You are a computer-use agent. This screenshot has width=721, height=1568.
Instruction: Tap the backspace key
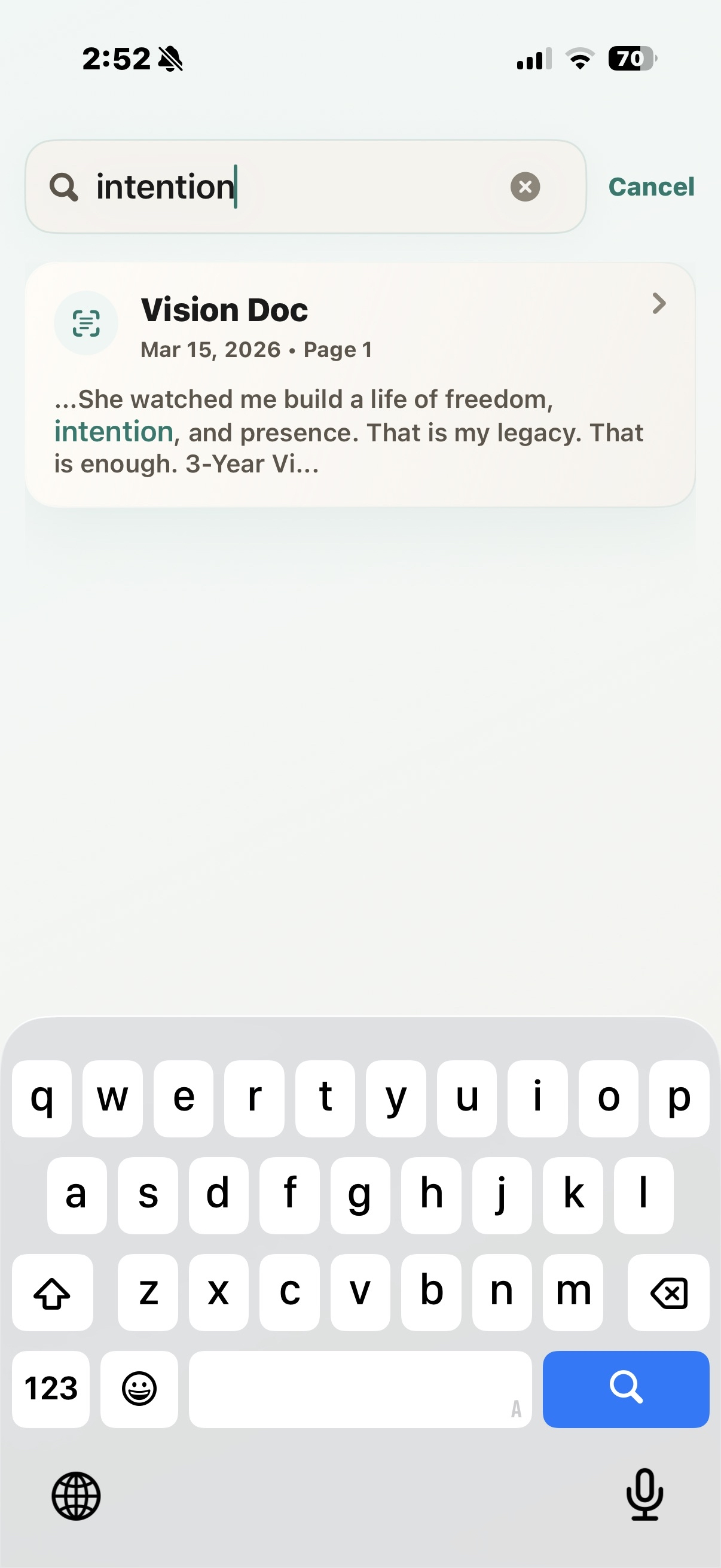click(668, 1292)
